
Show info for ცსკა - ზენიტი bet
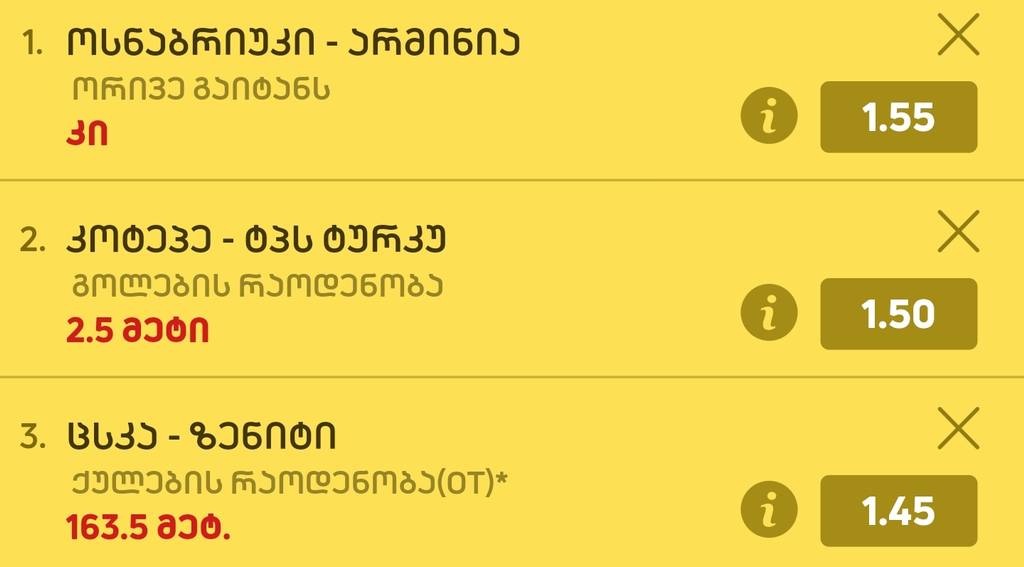[769, 511]
